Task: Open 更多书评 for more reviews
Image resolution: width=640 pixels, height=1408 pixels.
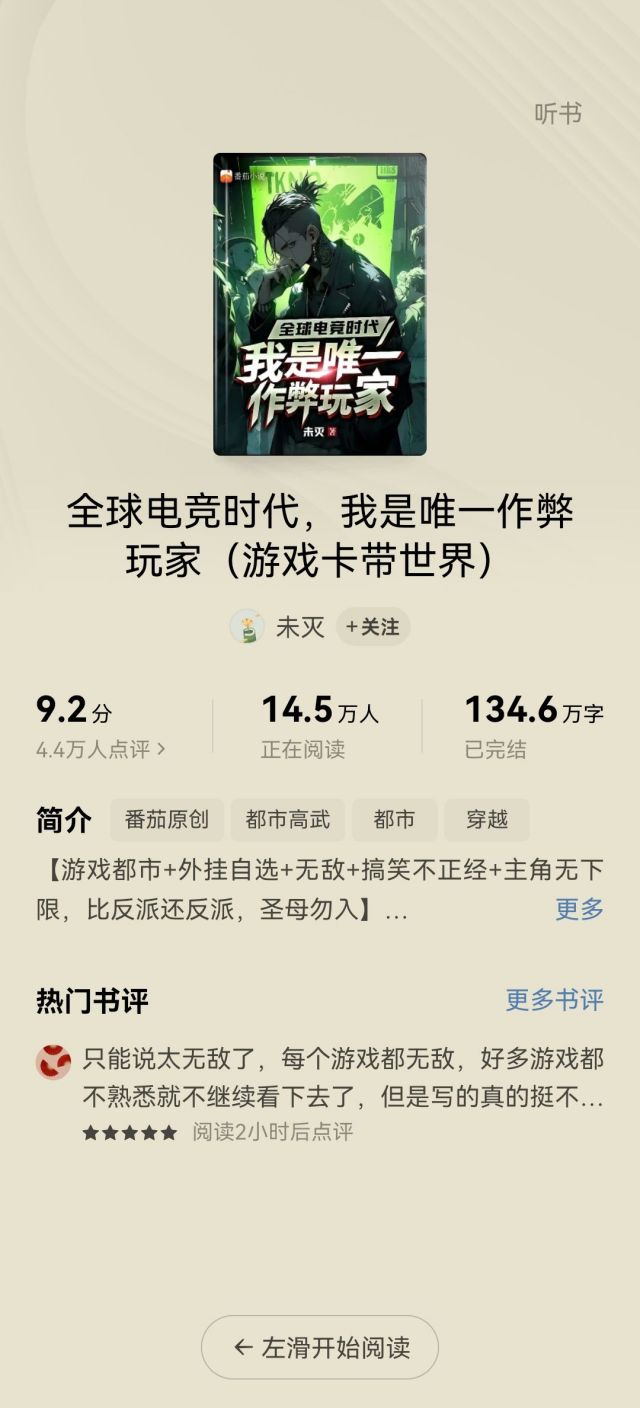Action: tap(554, 1000)
